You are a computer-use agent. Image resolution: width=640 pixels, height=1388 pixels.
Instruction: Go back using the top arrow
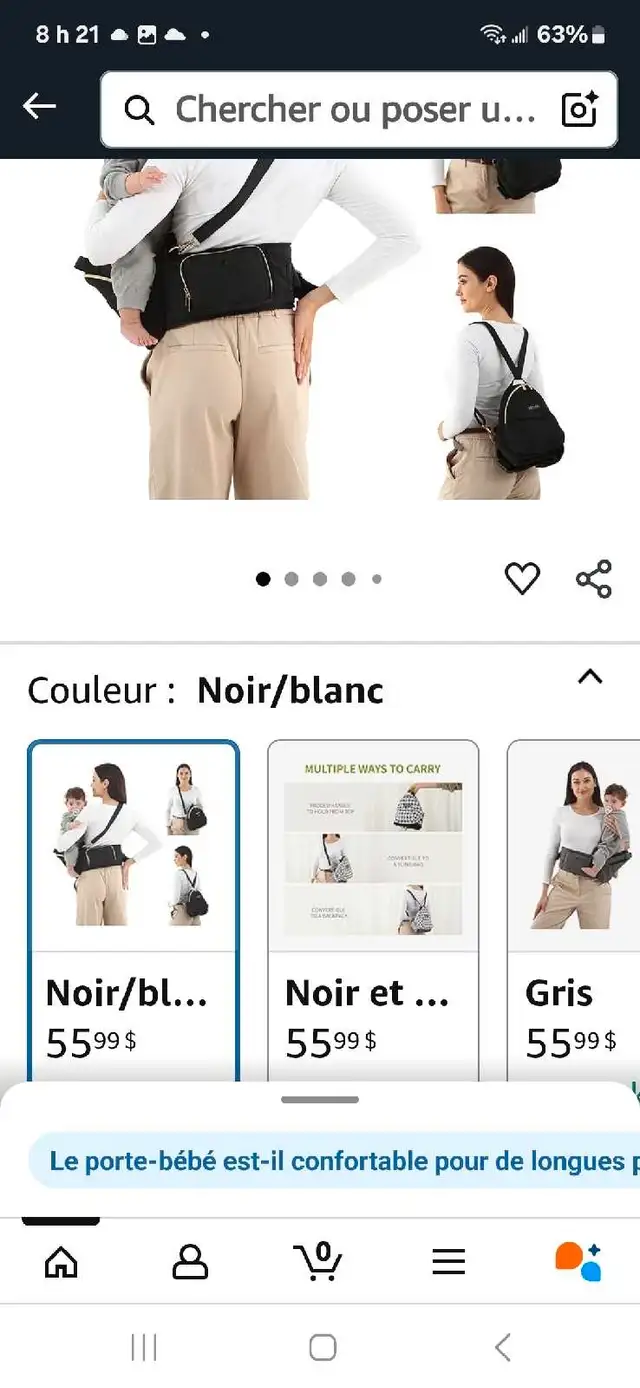[39, 106]
